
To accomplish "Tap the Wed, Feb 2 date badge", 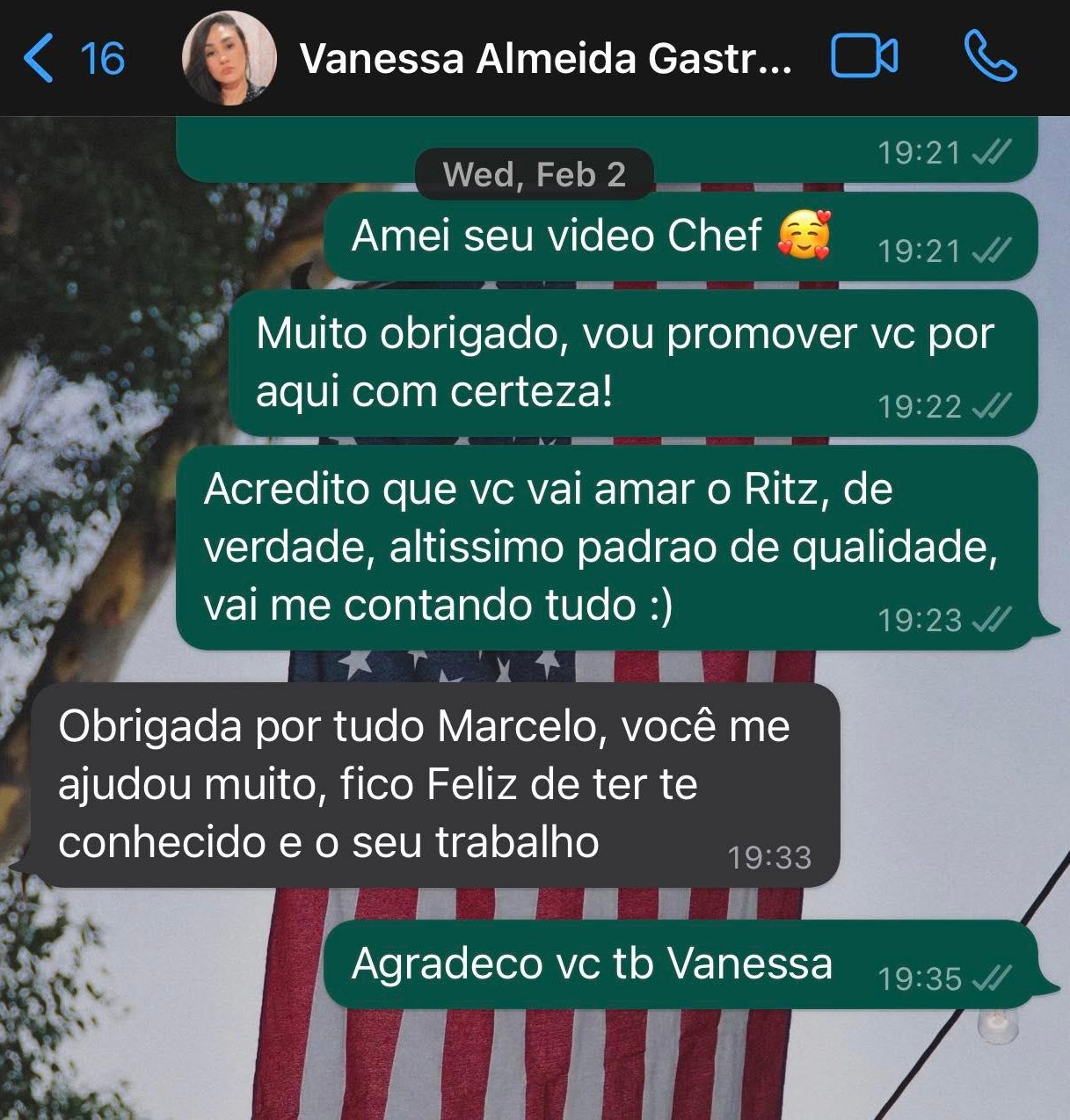I will click(533, 174).
